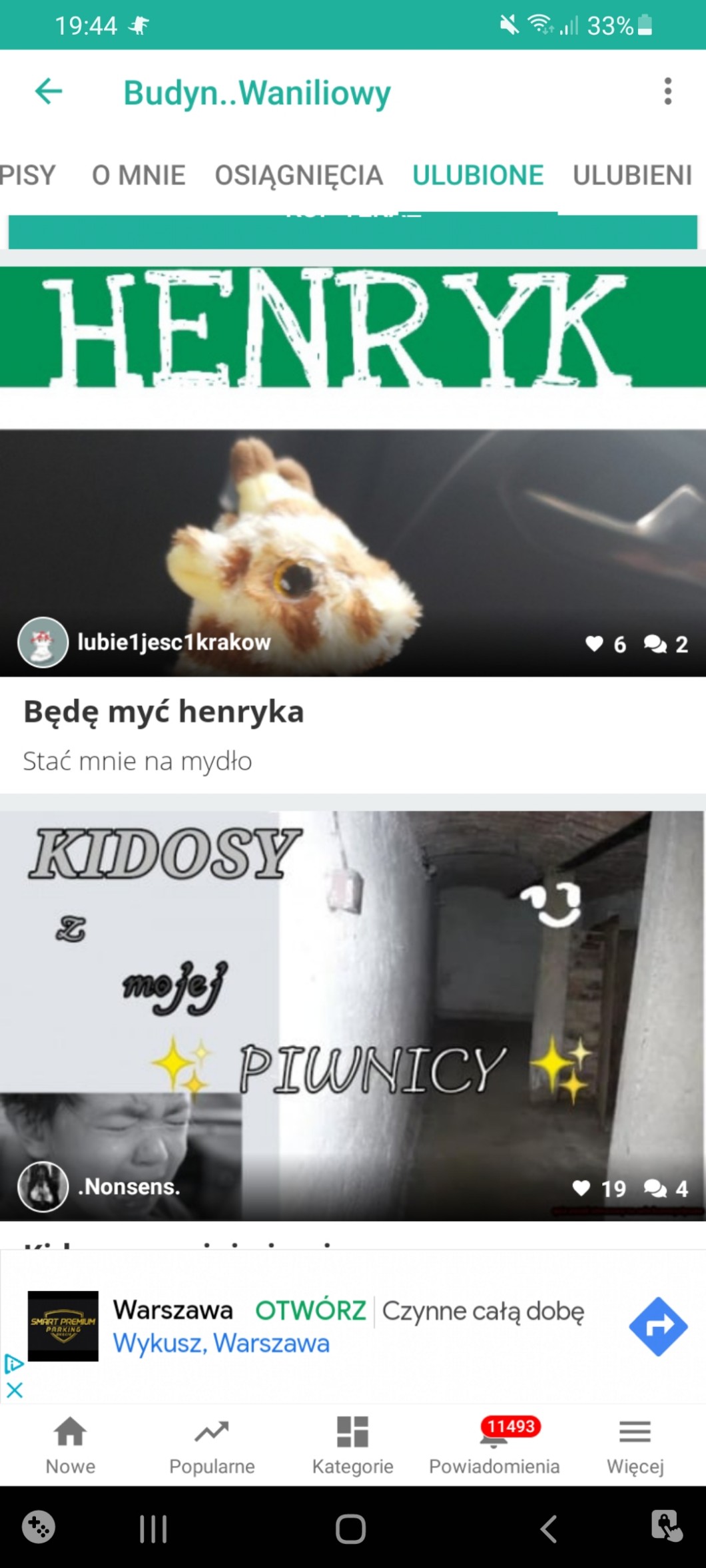Go to the Popularne section

(212, 1443)
